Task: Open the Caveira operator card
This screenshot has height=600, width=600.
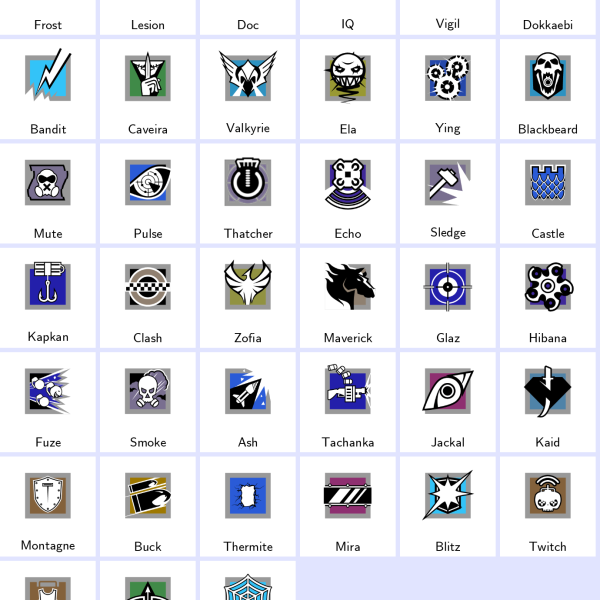Action: pyautogui.click(x=148, y=88)
